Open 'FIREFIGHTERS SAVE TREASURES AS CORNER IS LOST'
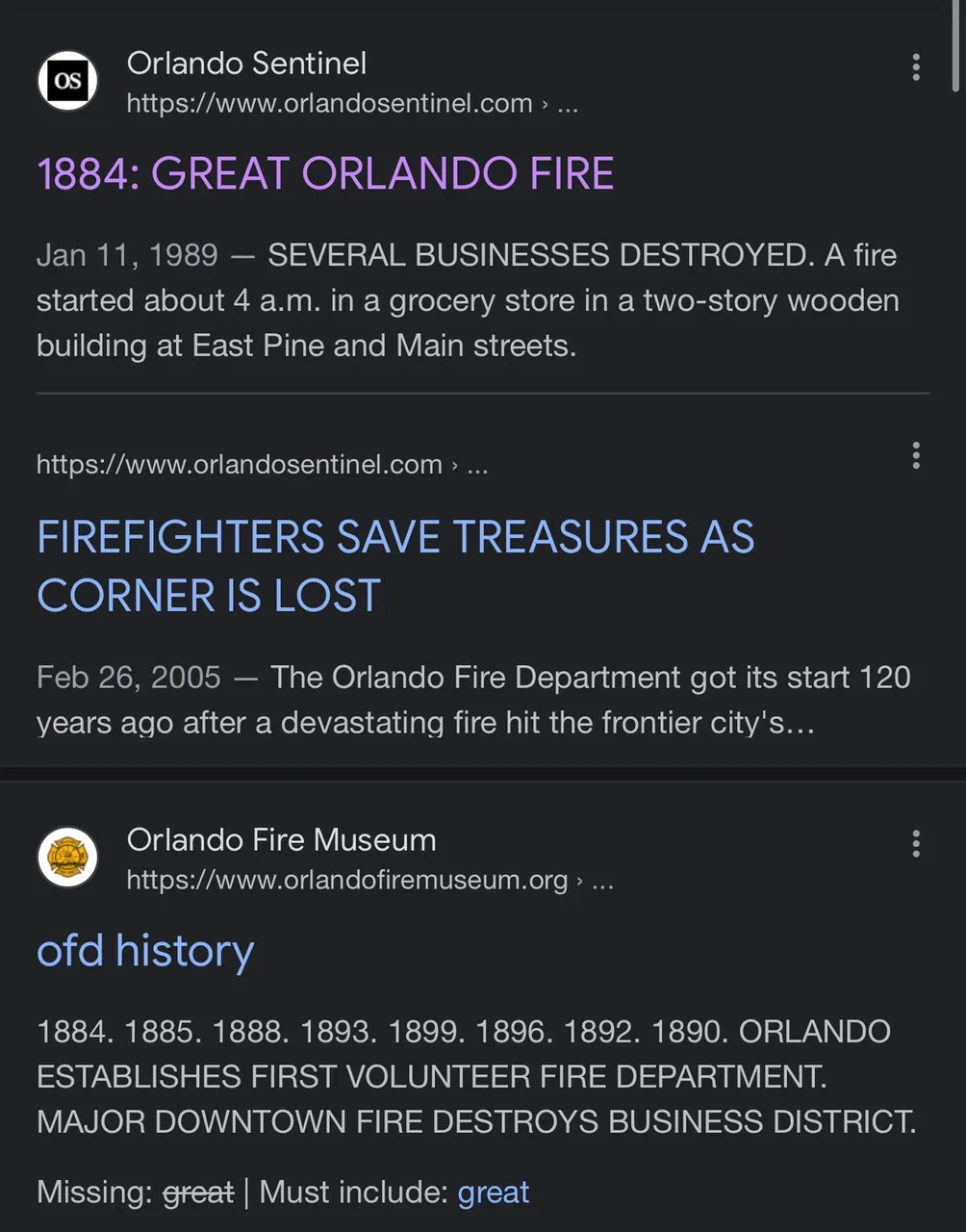This screenshot has height=1232, width=966. pos(394,566)
